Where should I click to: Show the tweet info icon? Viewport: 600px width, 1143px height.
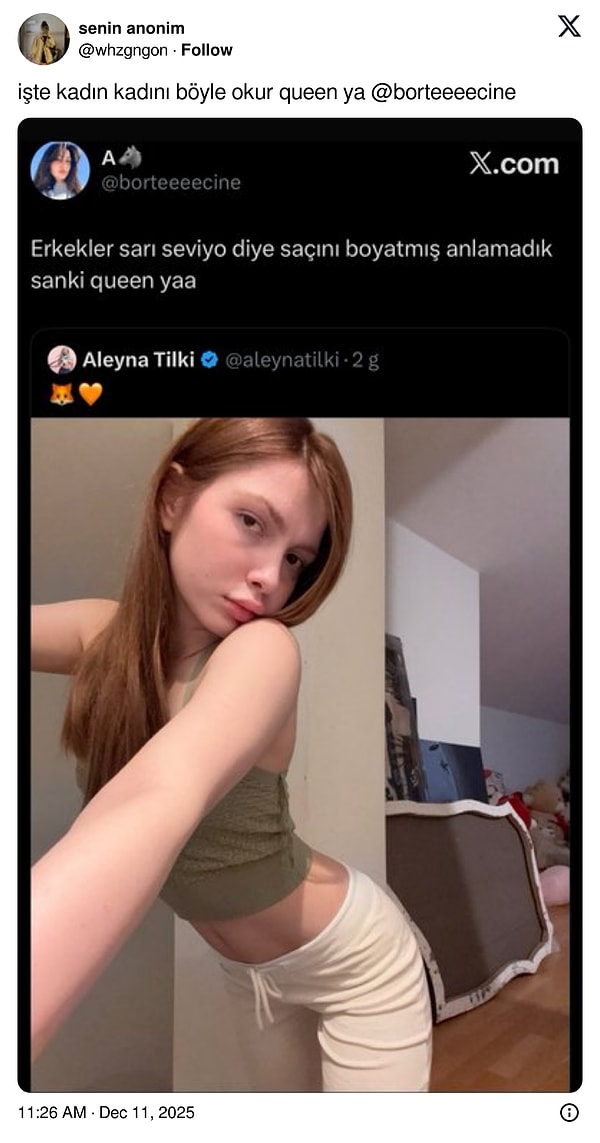[x=569, y=1112]
